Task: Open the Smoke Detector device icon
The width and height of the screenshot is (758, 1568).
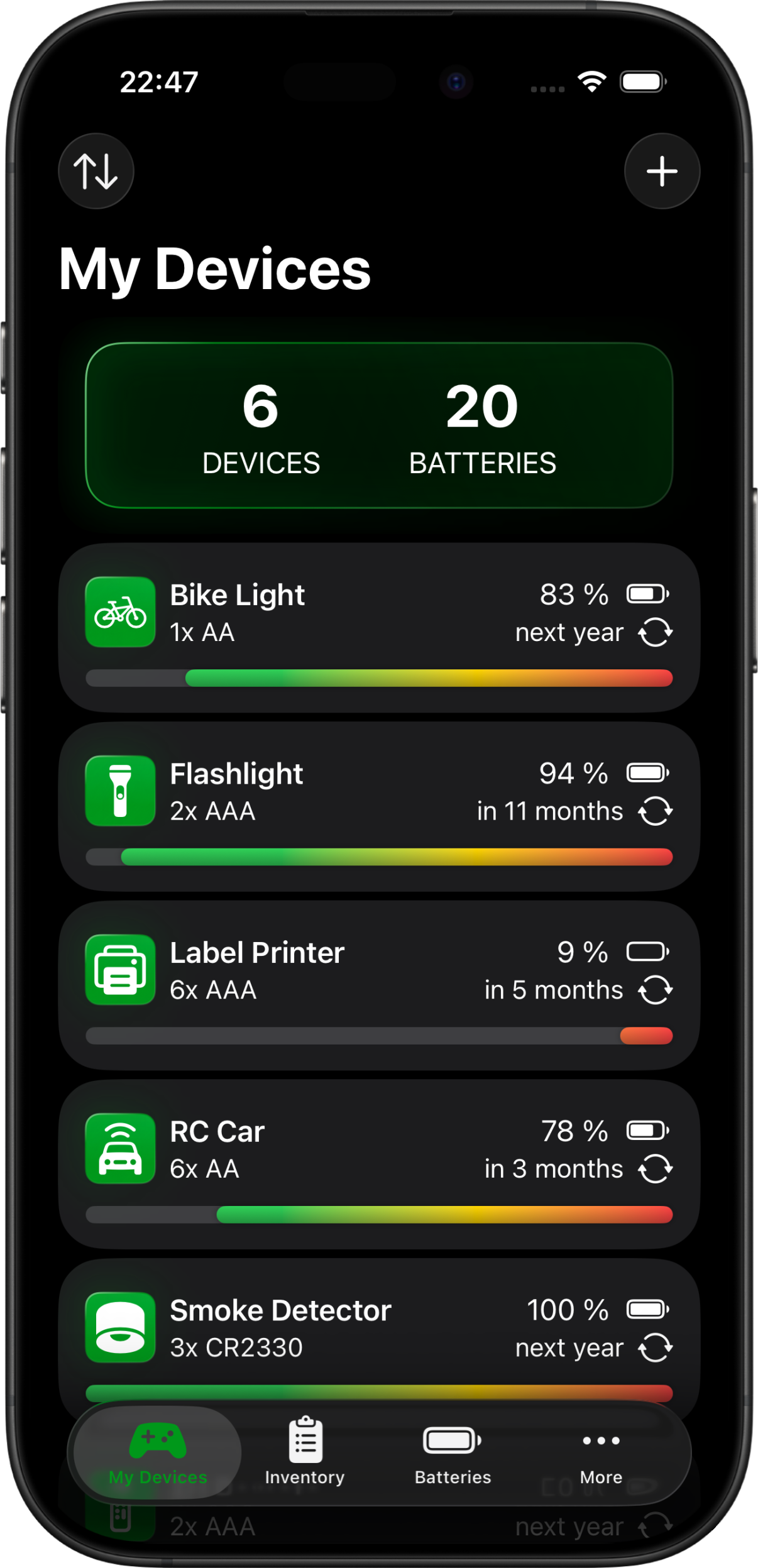Action: tap(120, 1328)
